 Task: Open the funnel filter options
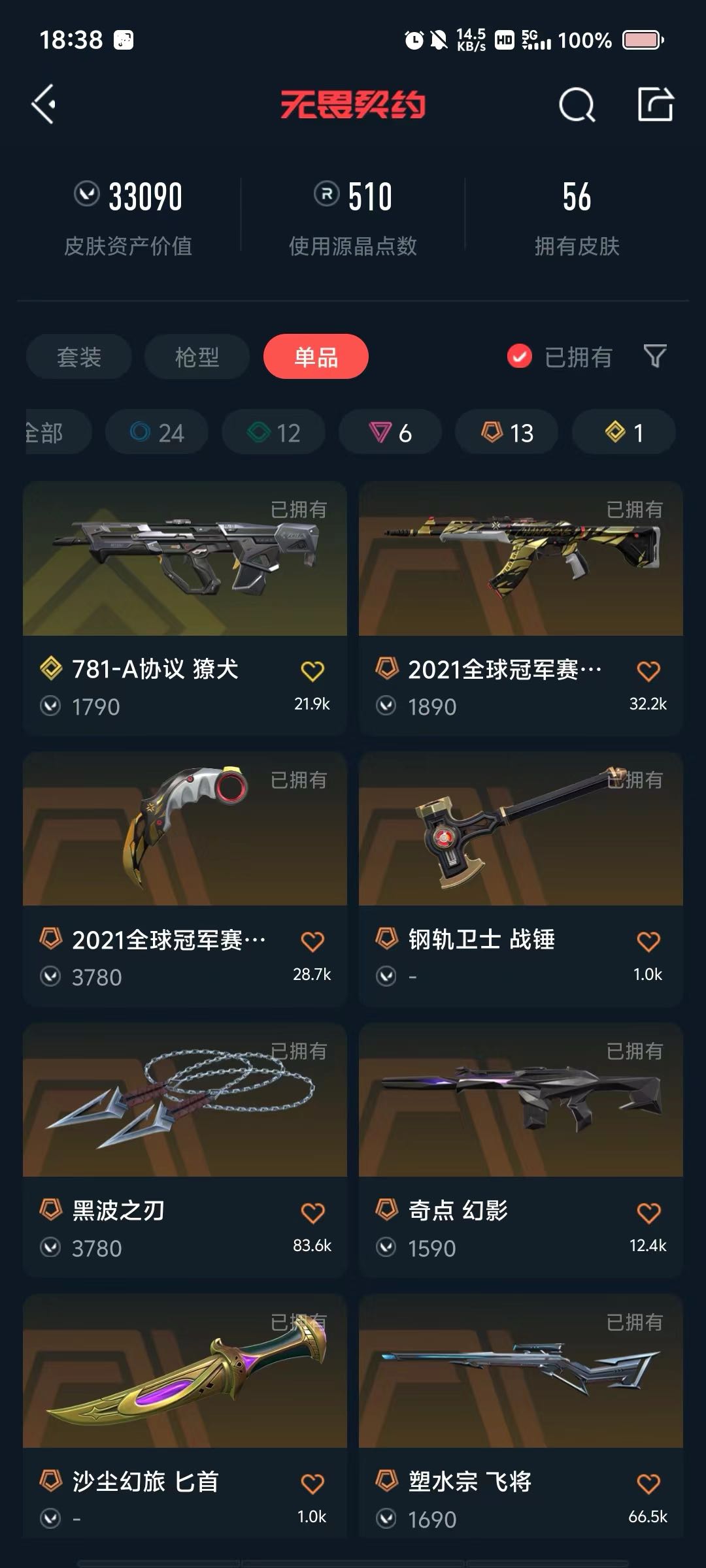click(x=654, y=357)
